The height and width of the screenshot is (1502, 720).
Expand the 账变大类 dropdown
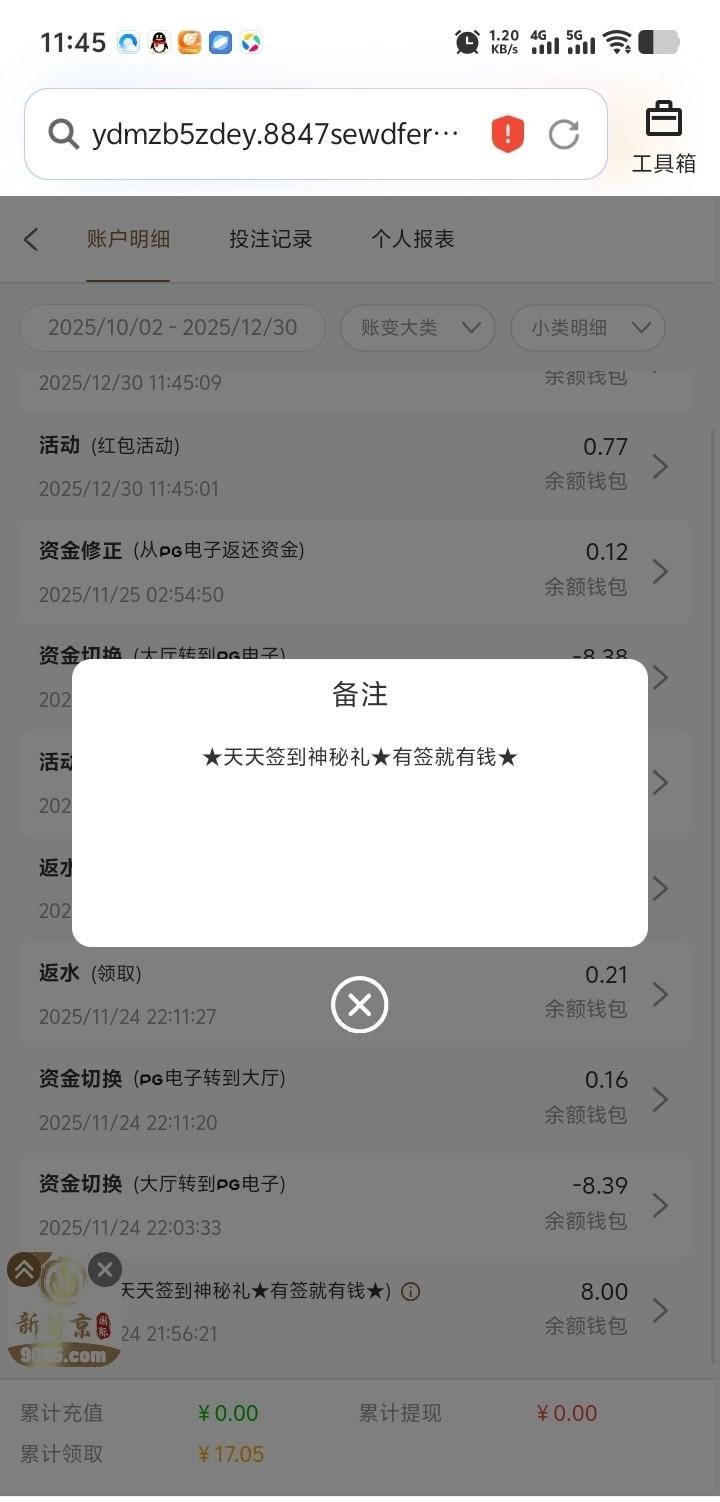tap(417, 327)
